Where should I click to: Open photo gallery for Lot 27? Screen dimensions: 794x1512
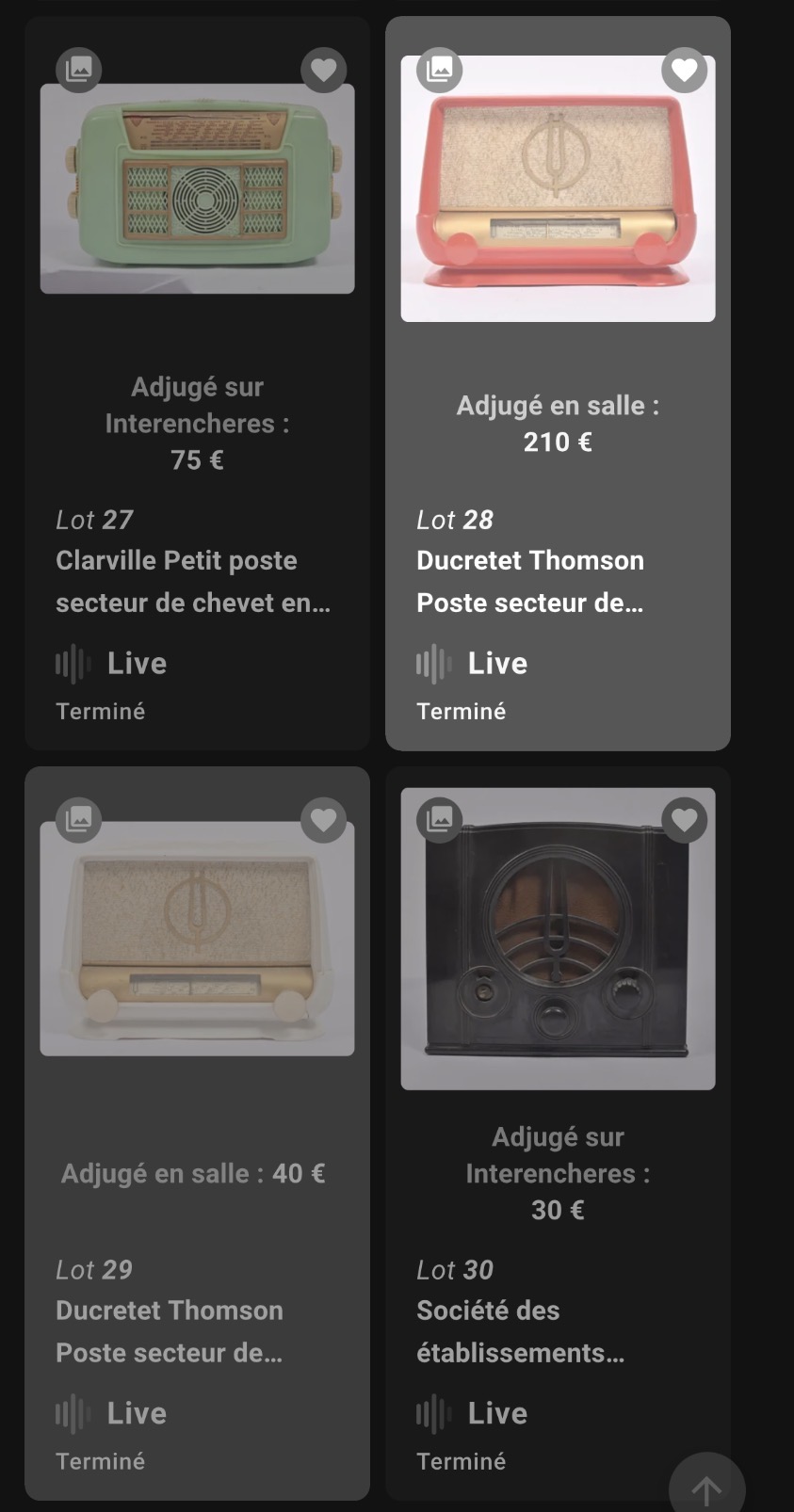pos(79,70)
